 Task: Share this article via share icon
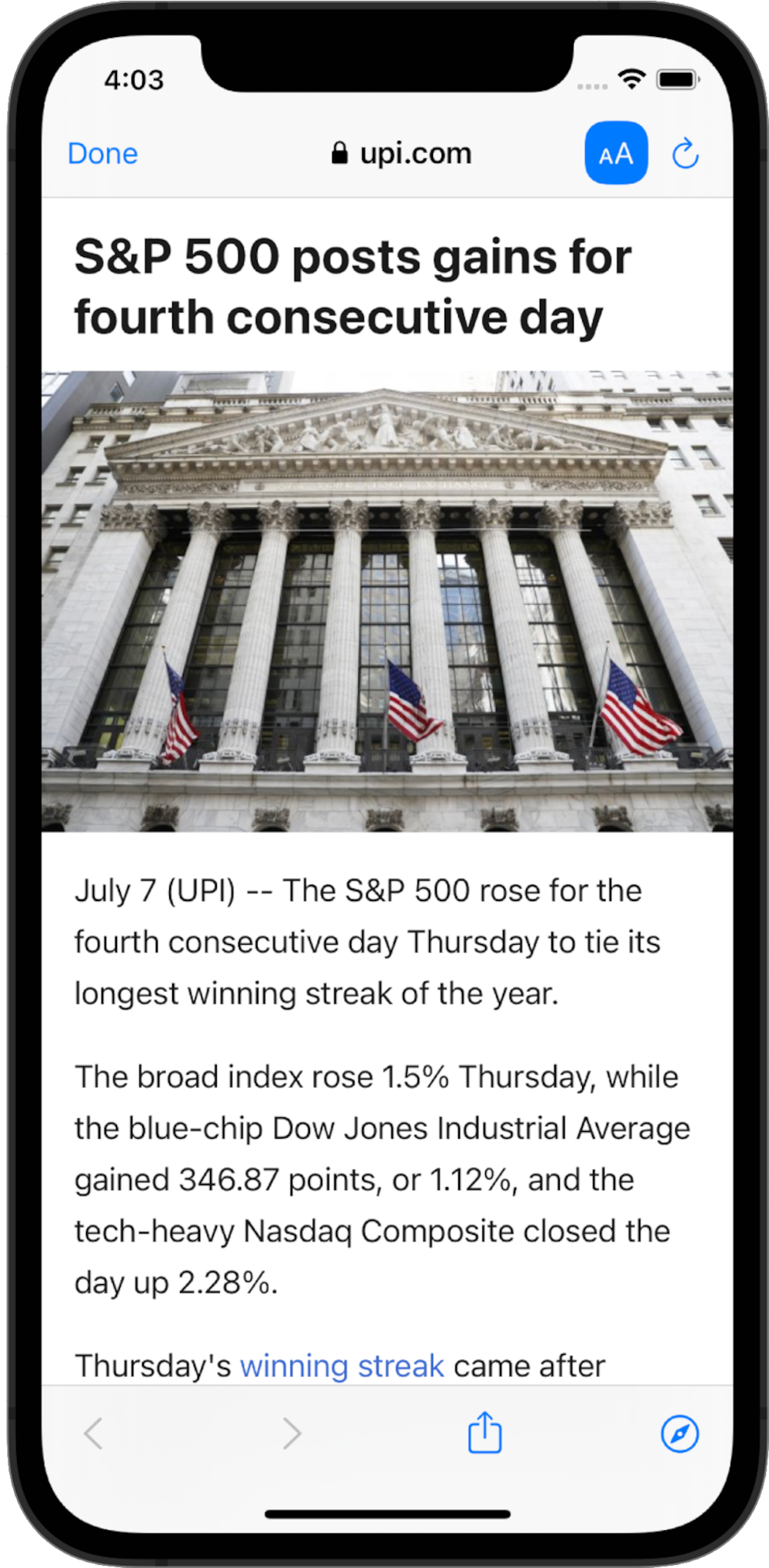484,1433
